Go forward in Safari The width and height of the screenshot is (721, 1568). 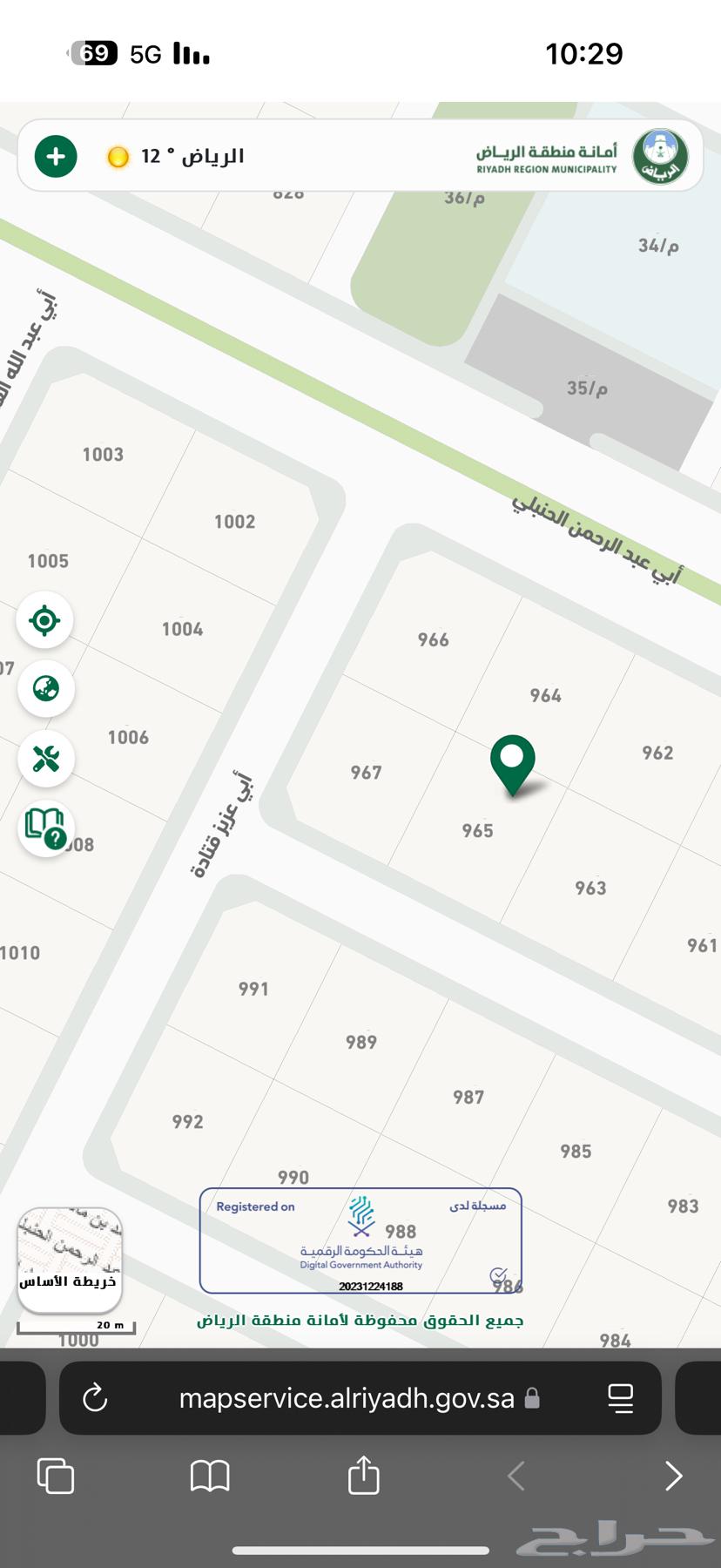tap(672, 1476)
